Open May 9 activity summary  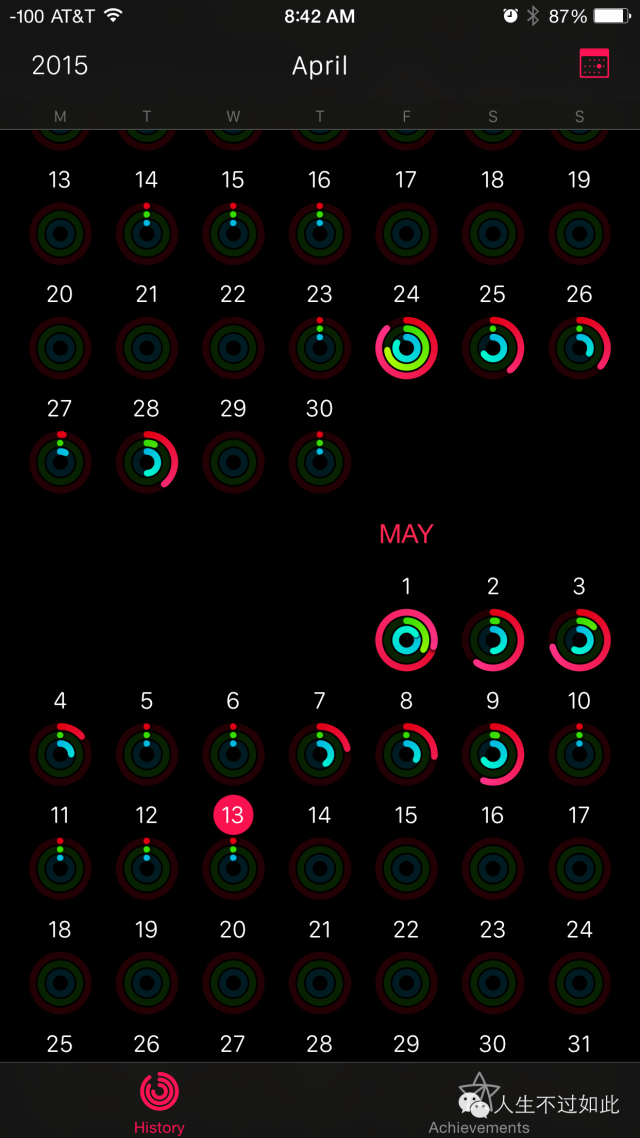tap(493, 755)
